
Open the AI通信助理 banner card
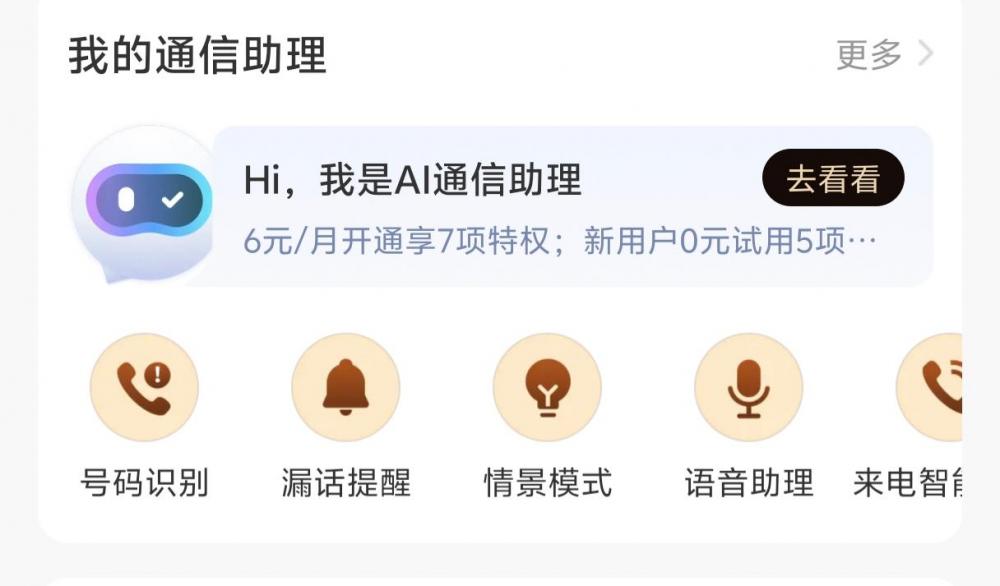click(x=500, y=208)
